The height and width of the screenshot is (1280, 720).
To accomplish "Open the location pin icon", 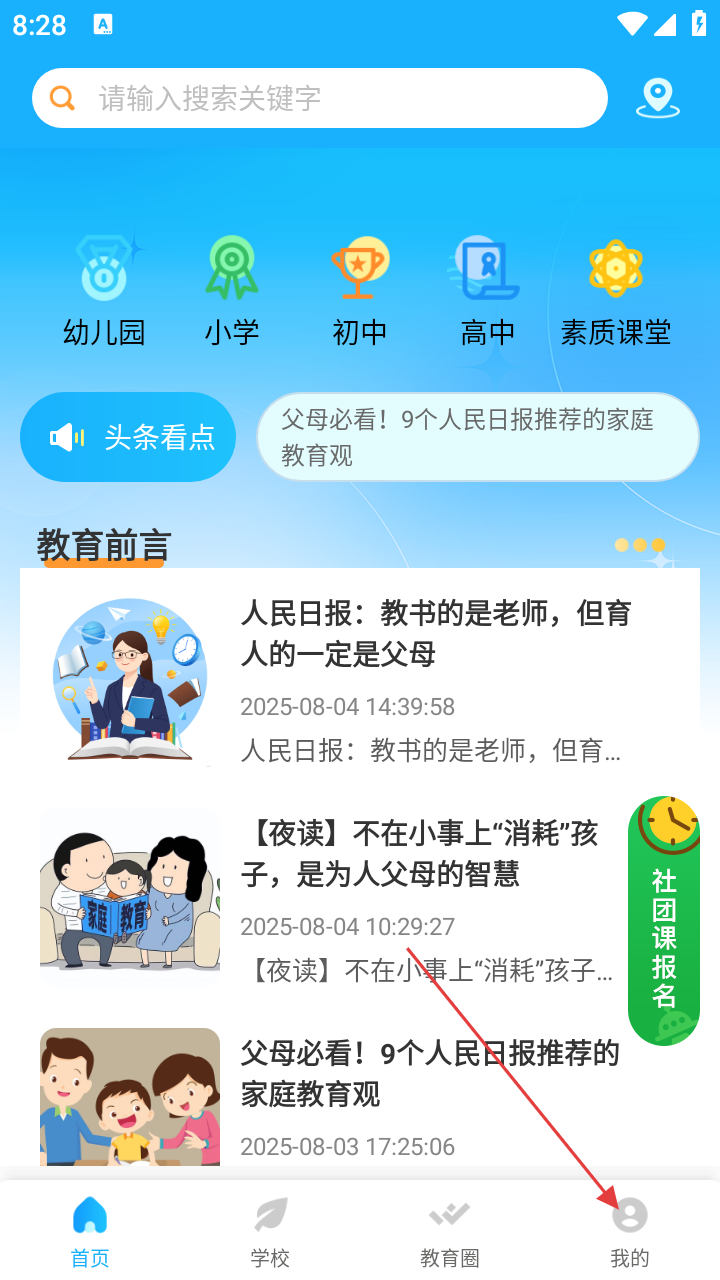I will [x=657, y=98].
